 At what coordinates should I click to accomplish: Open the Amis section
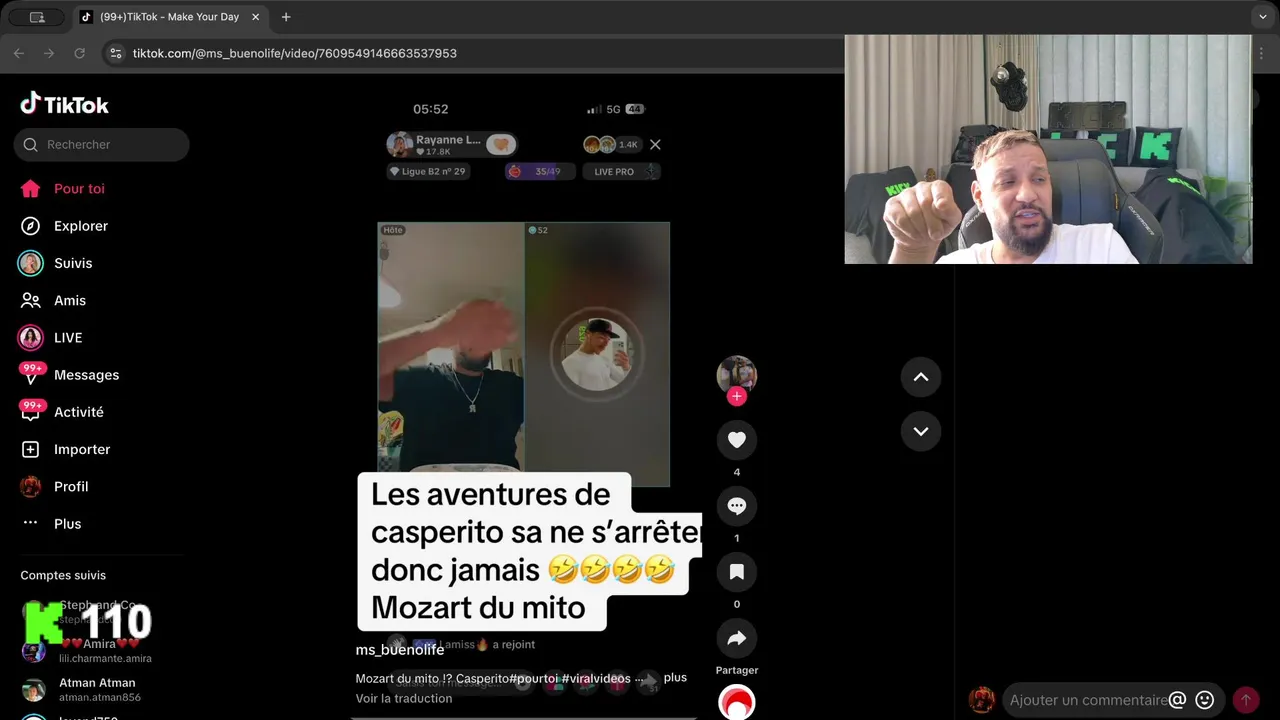click(69, 300)
